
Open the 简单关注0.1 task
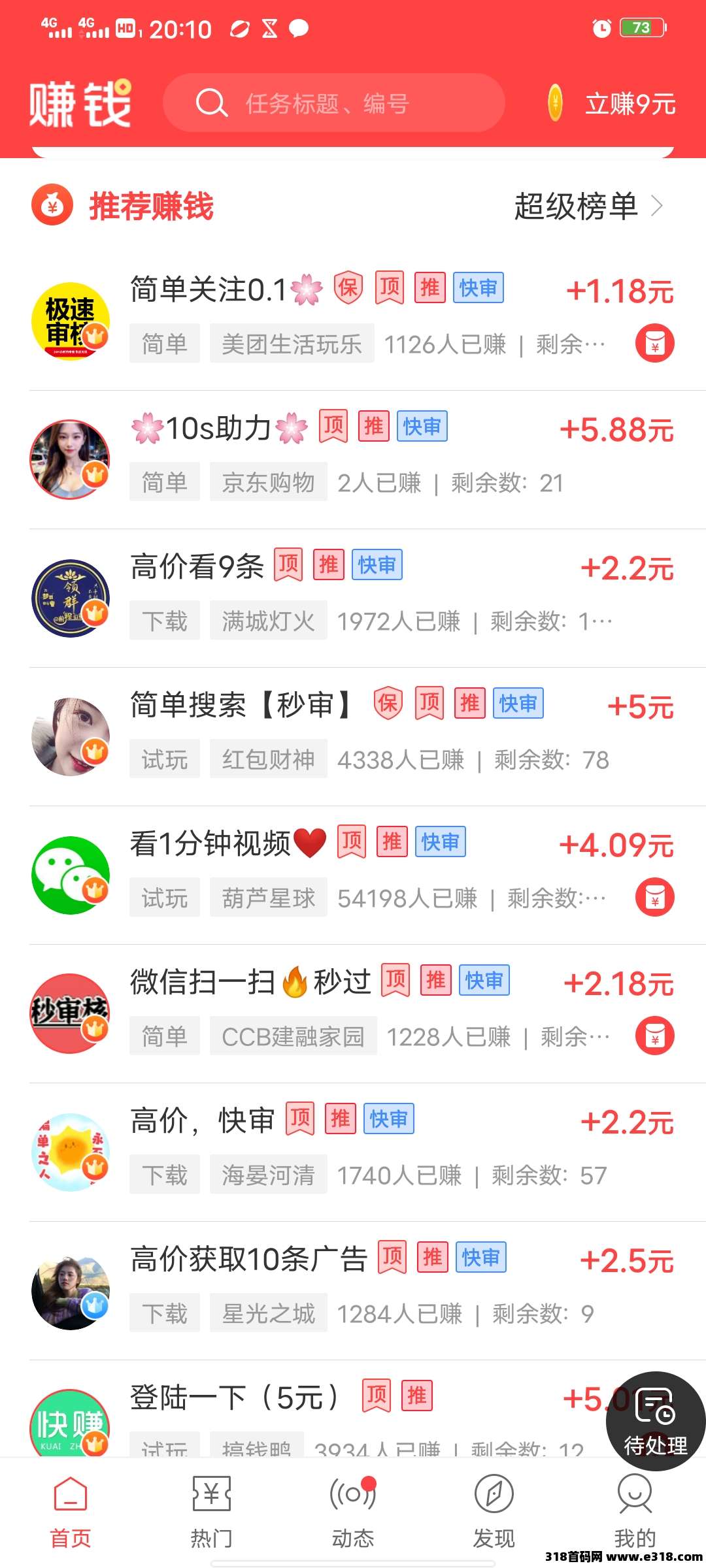pos(209,289)
